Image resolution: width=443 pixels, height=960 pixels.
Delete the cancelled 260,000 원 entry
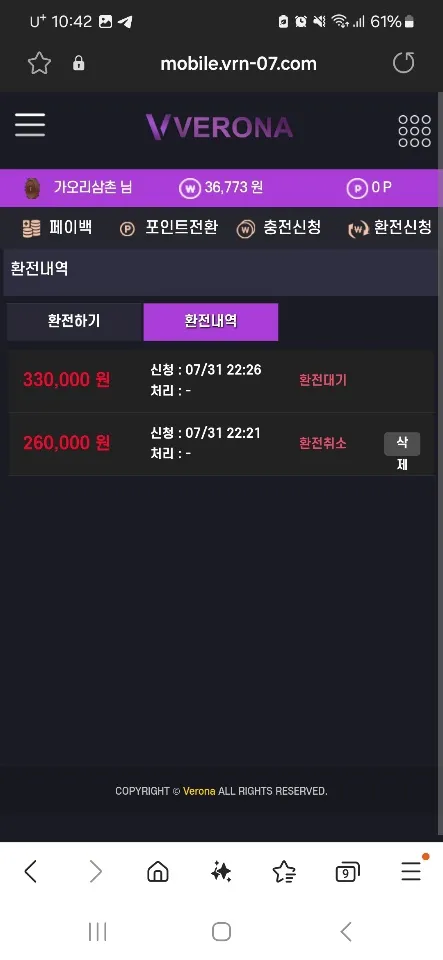coord(402,452)
